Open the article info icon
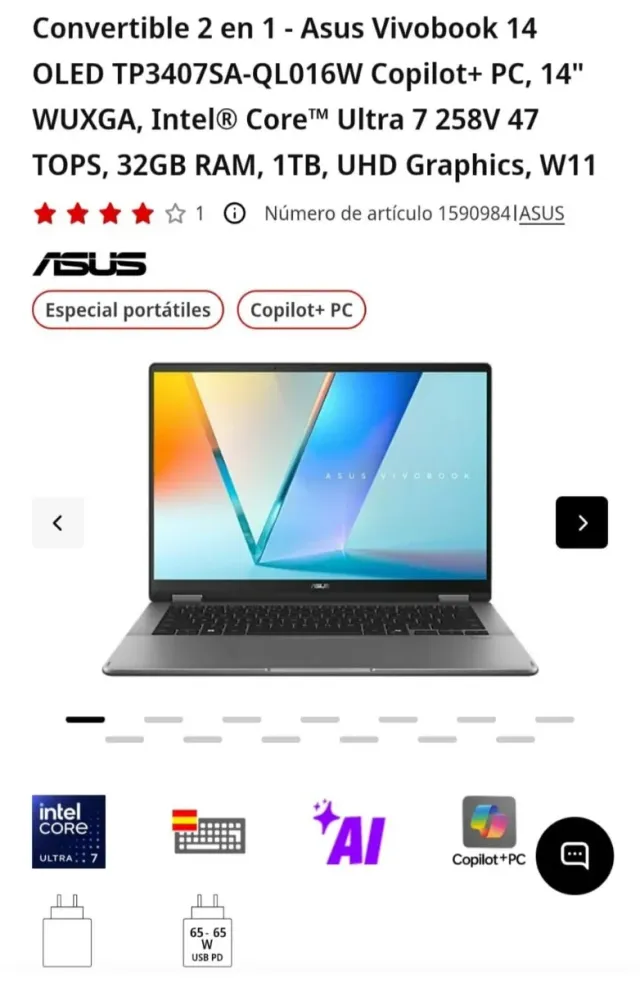Screen dimensions: 640x982 (234, 213)
